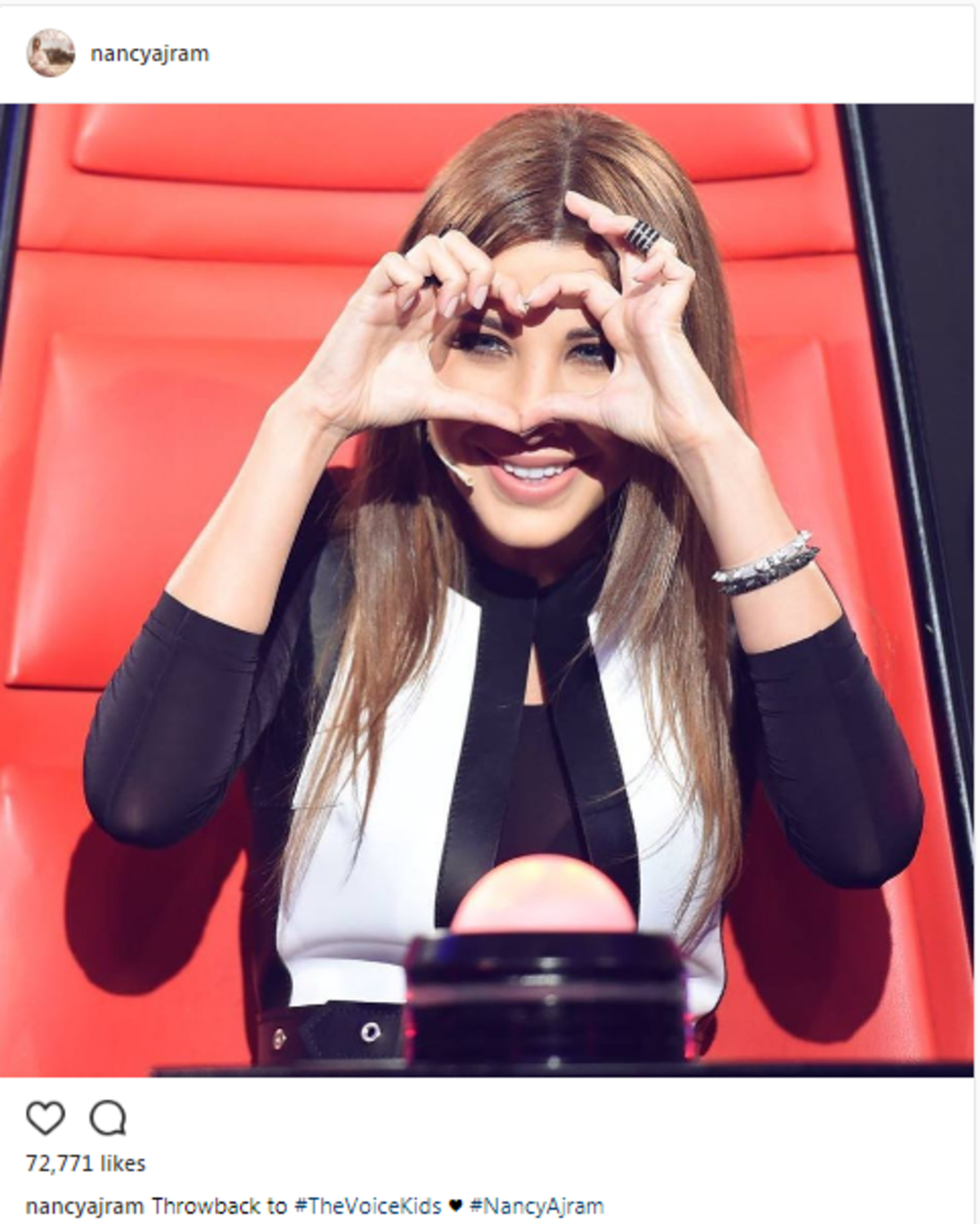This screenshot has width=980, height=1224.
Task: View the list of 72,771 likes
Action: tap(86, 1164)
